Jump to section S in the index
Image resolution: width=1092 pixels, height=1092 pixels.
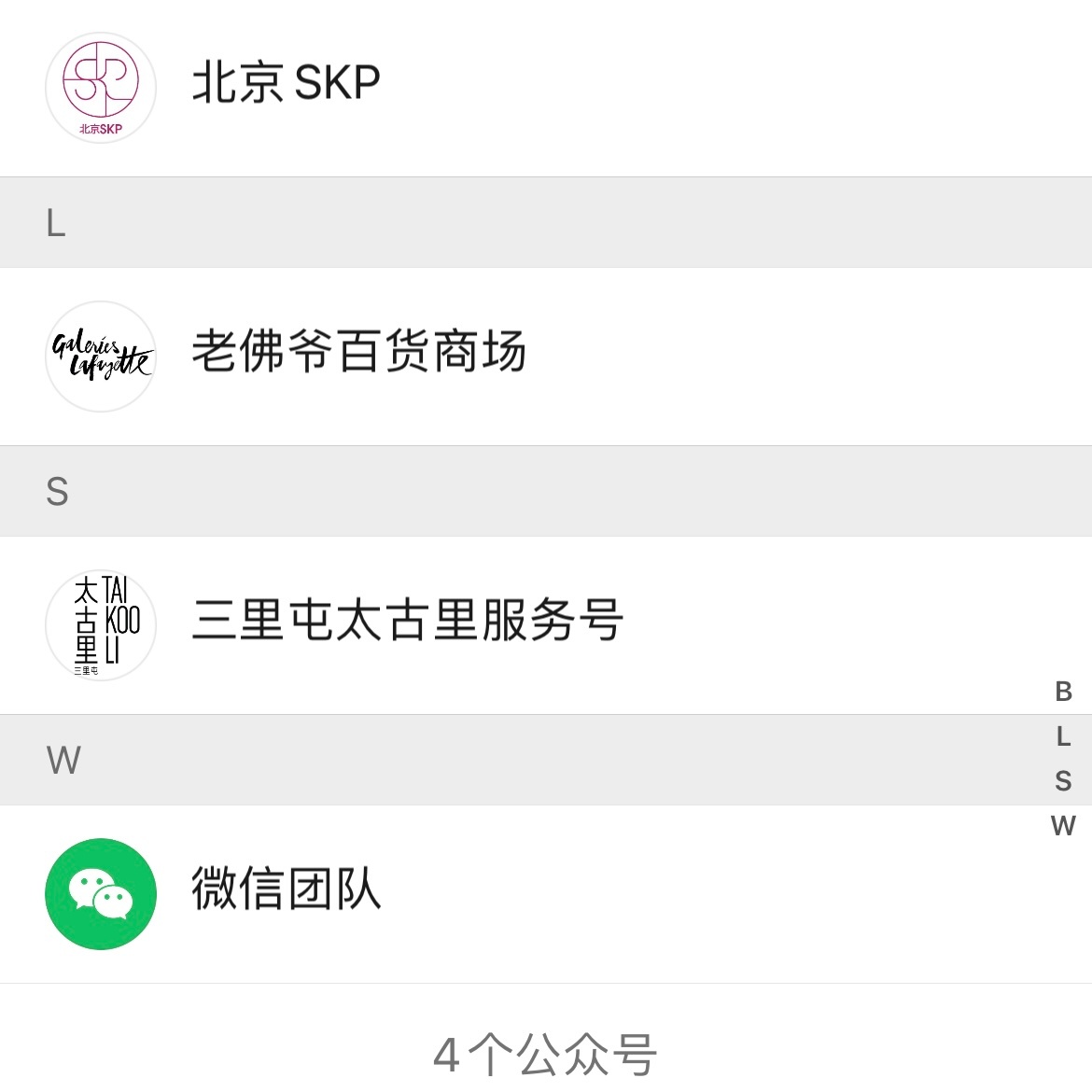click(1063, 781)
